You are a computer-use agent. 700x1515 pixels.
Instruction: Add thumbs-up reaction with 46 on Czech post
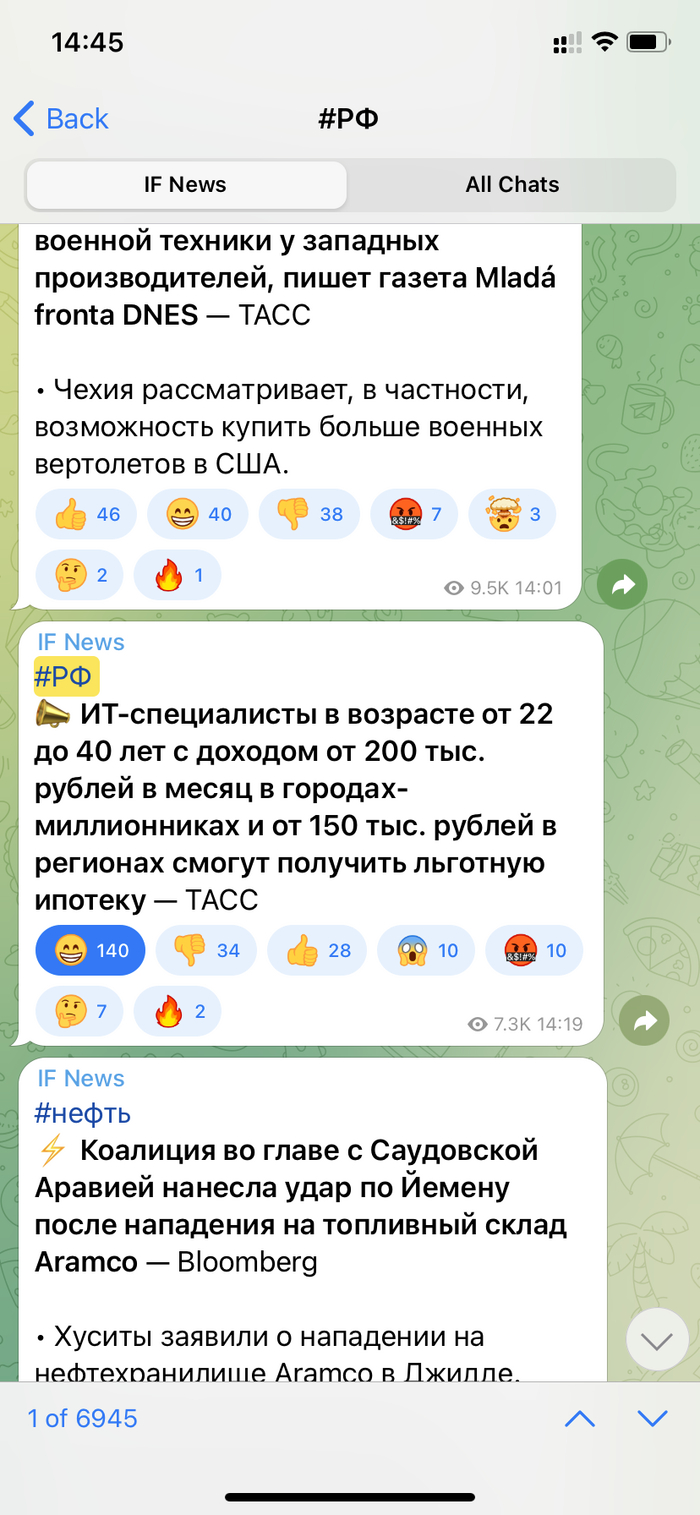pos(87,514)
